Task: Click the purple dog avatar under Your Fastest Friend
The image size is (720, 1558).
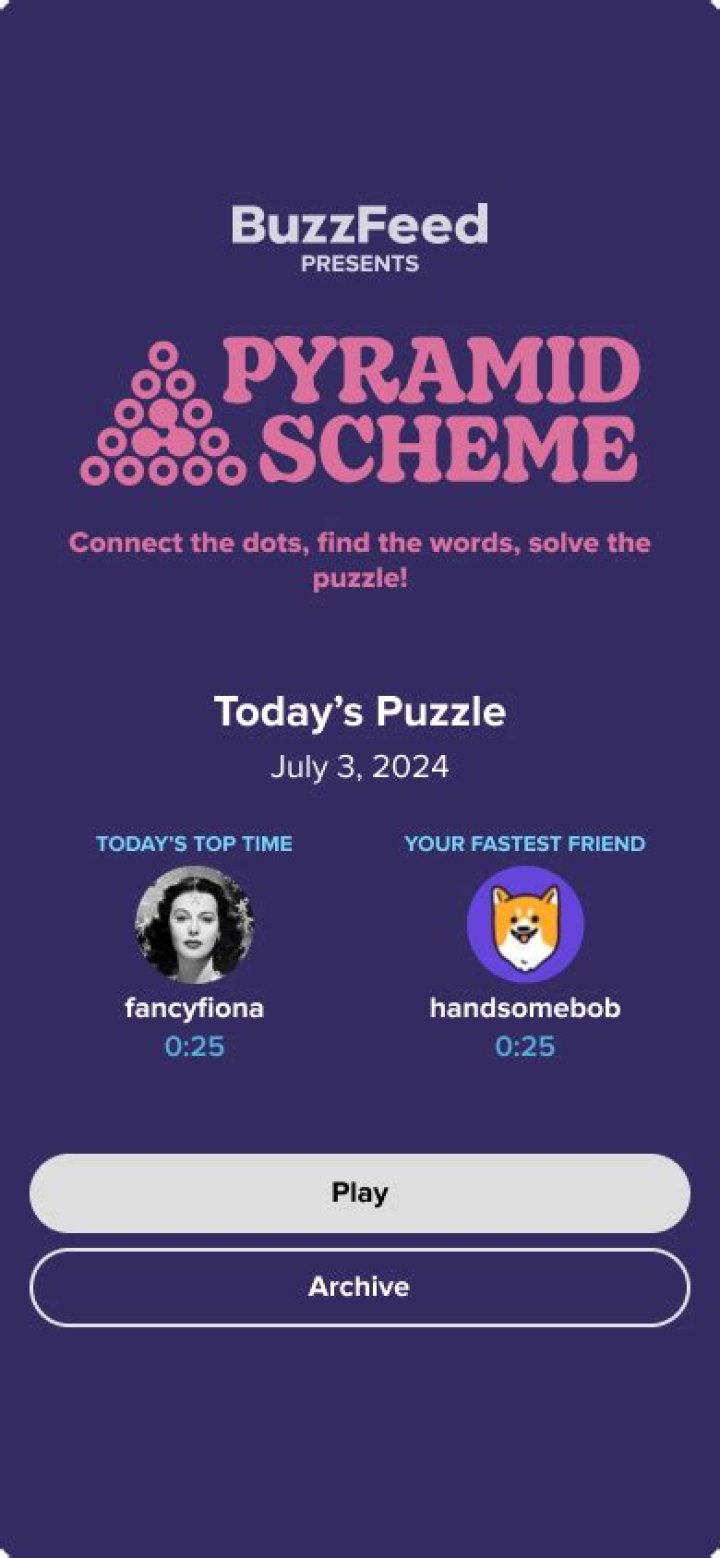Action: tap(525, 925)
